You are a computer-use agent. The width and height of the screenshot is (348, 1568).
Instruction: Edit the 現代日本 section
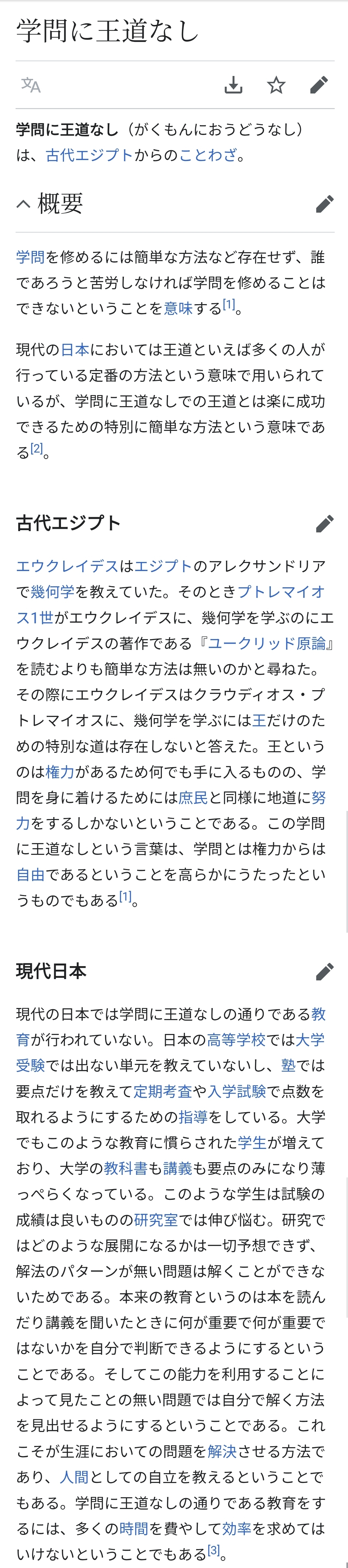click(325, 971)
